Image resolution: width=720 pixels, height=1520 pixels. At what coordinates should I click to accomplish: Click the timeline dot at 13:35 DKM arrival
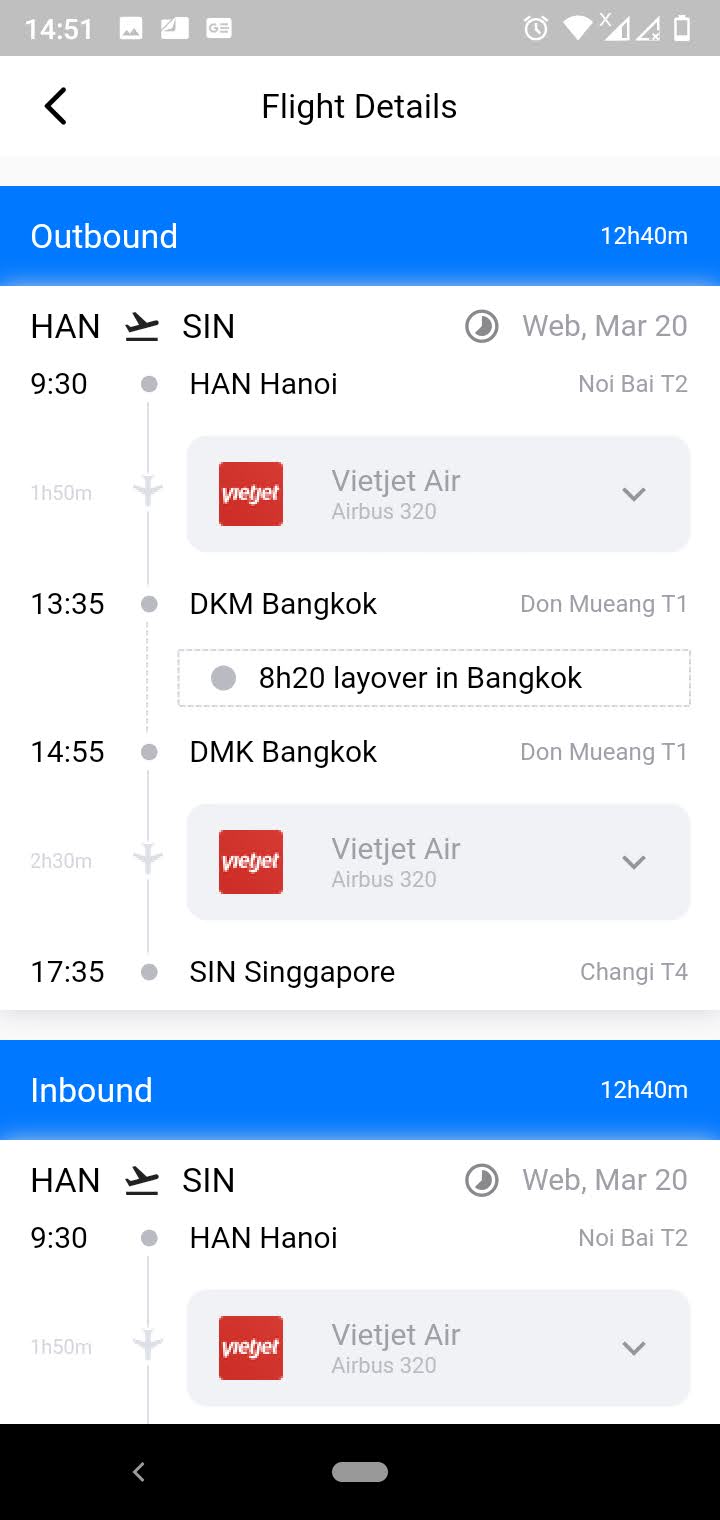147,603
